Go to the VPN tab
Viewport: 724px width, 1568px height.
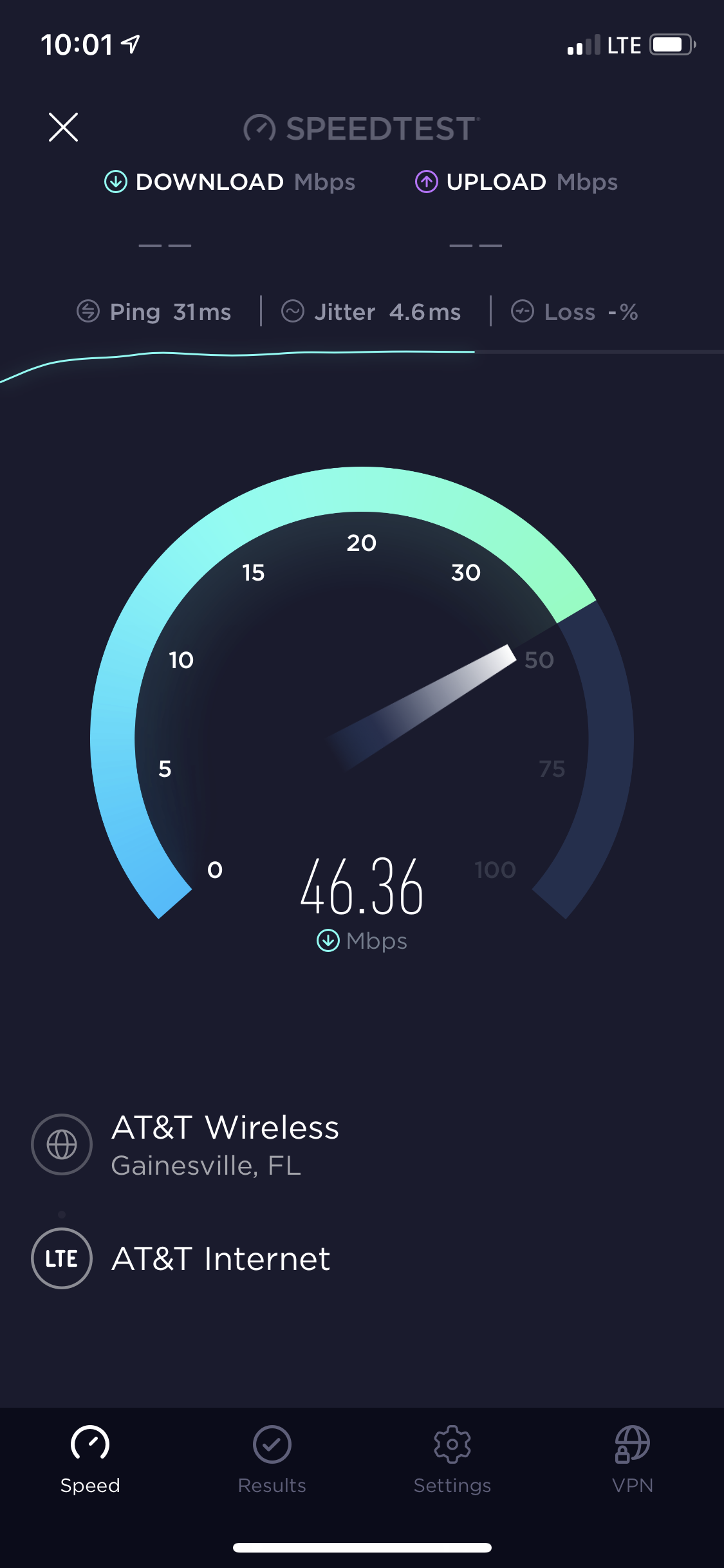(632, 1459)
